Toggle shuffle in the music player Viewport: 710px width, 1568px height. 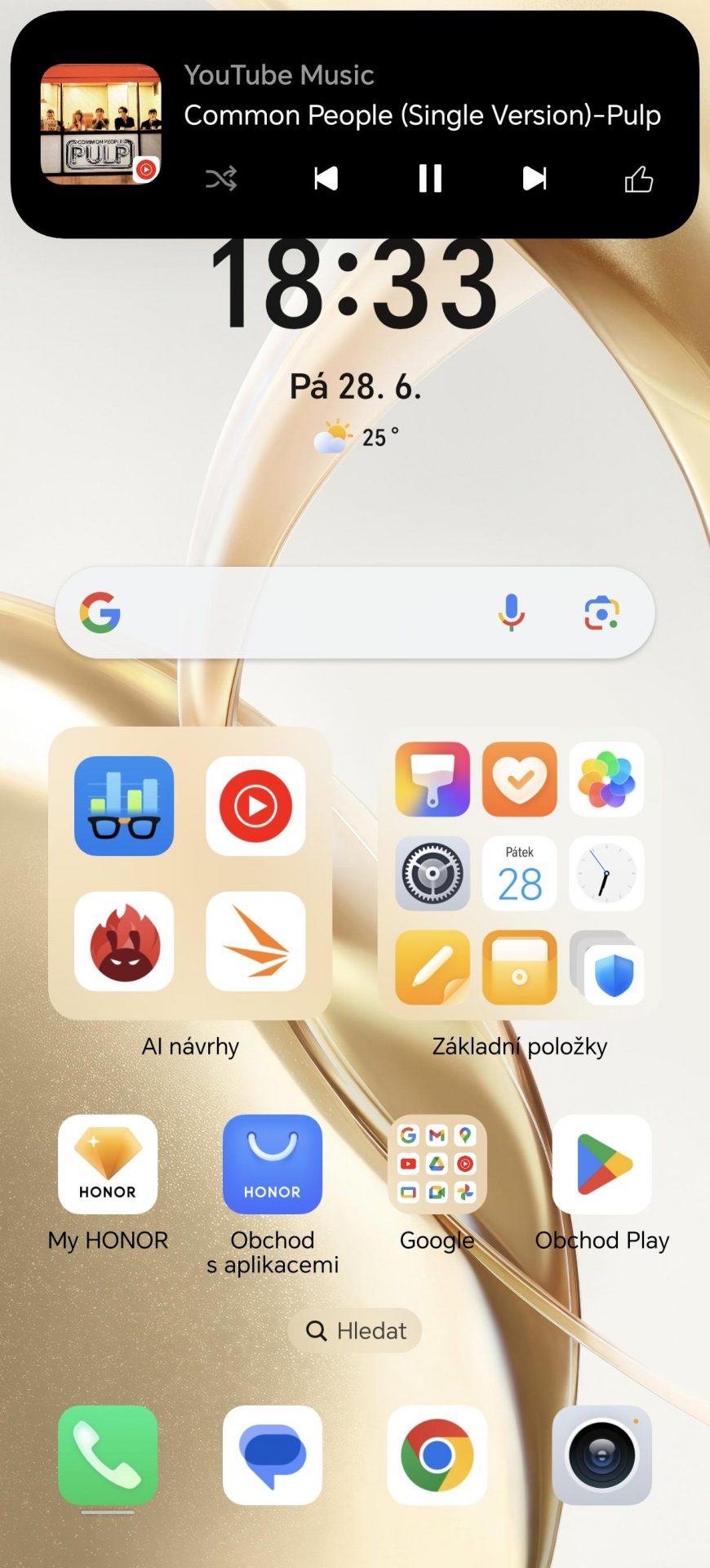pos(221,178)
